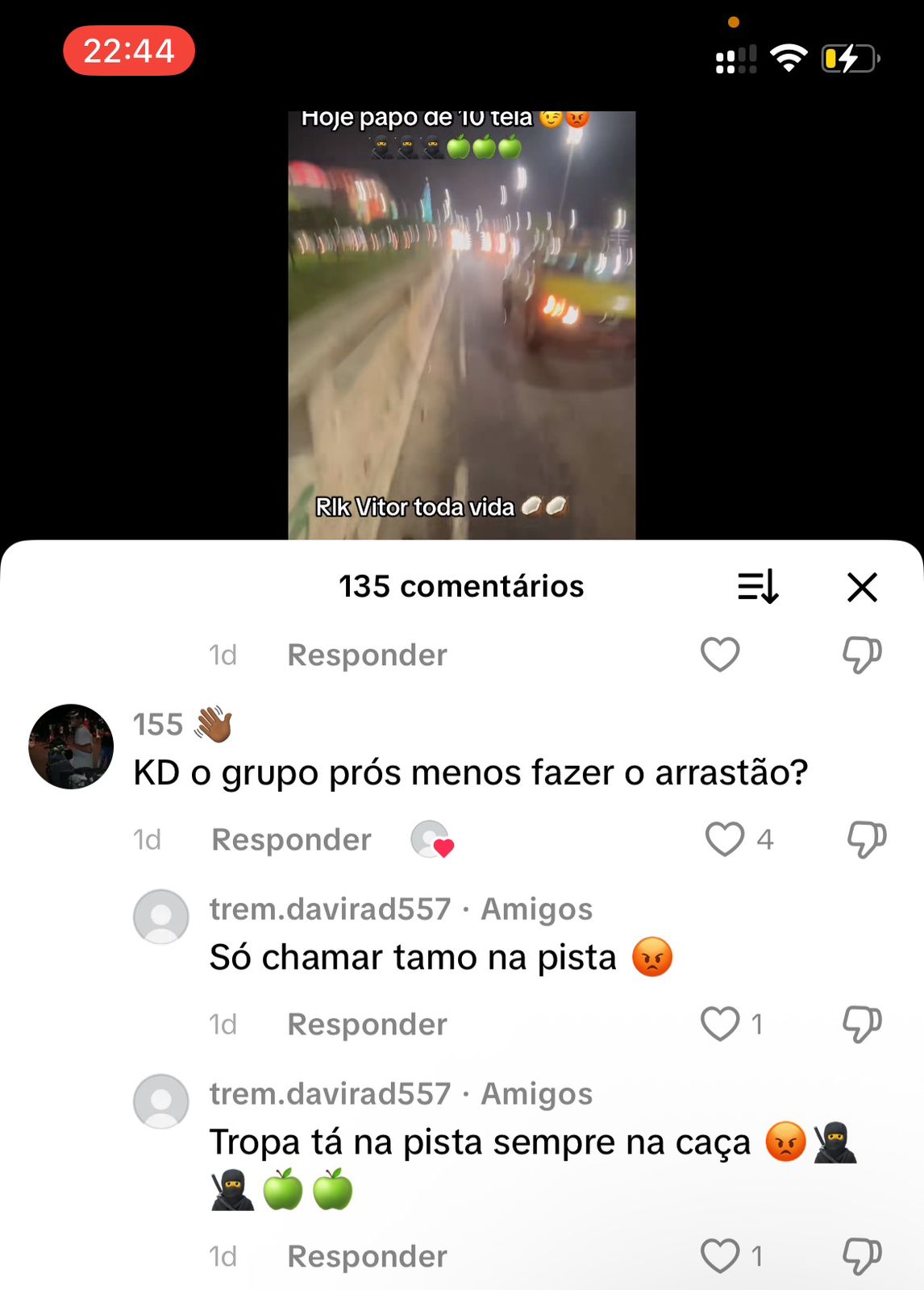Like the partially visible top comment
This screenshot has height=1290, width=924.
720,654
